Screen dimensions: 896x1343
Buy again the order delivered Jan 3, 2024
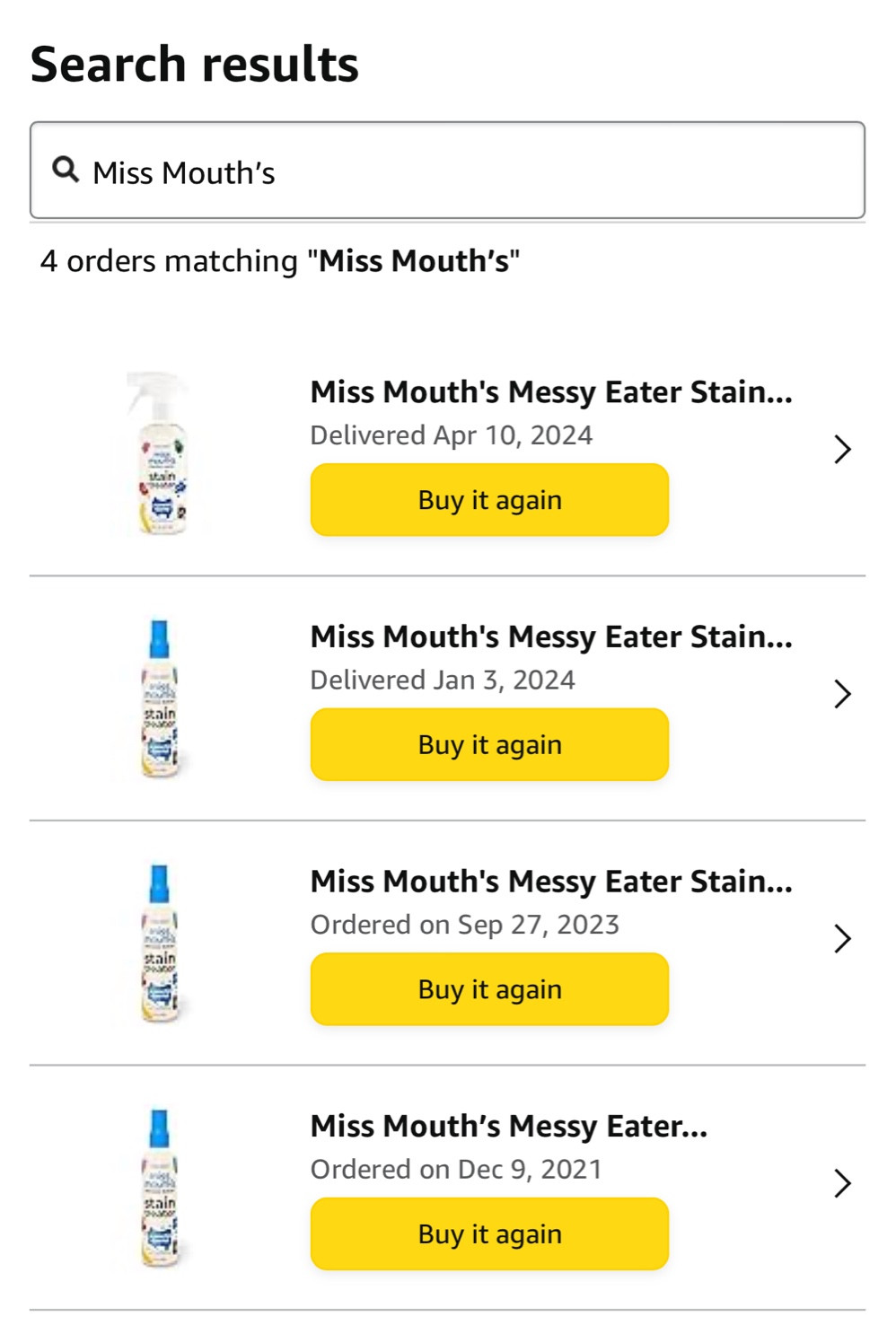pyautogui.click(x=489, y=744)
